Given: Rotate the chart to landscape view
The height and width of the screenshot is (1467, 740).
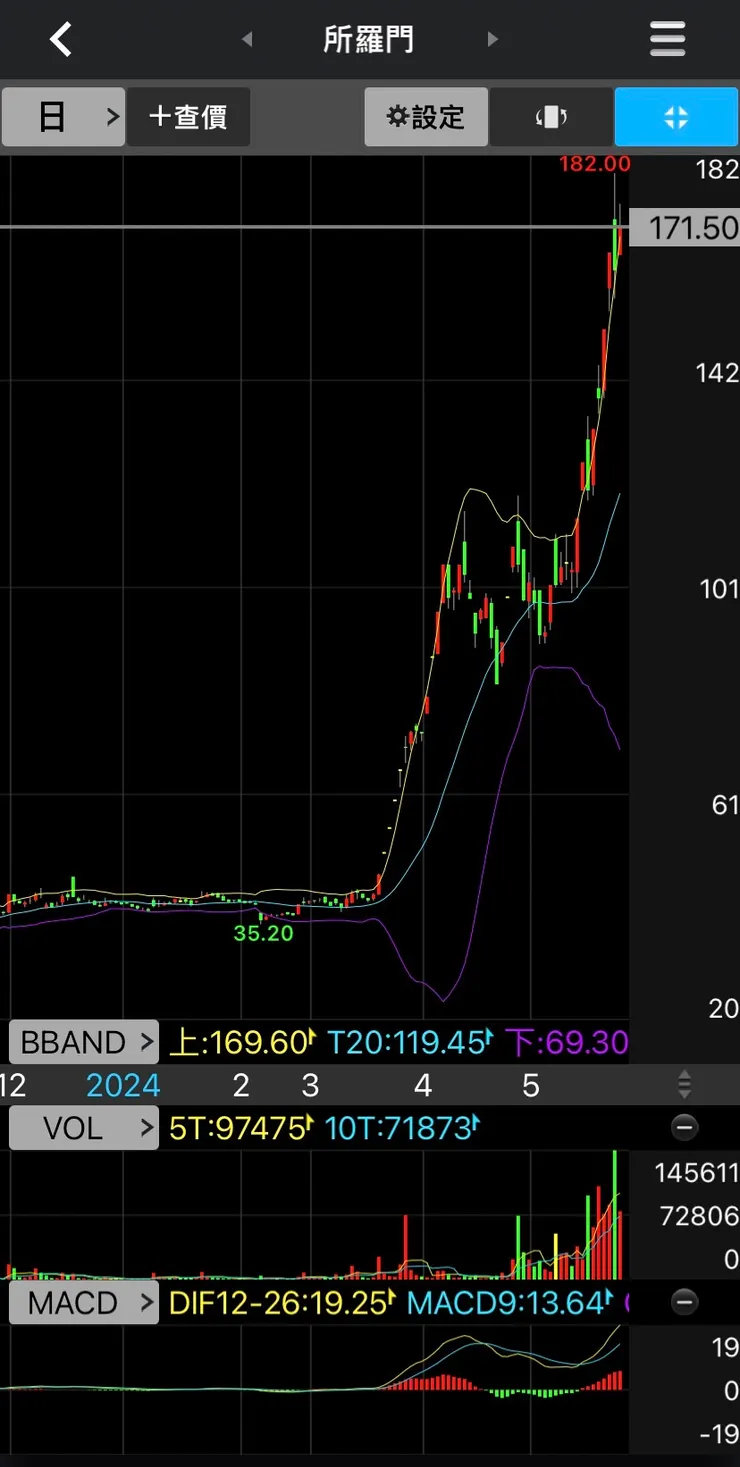Looking at the screenshot, I should pyautogui.click(x=551, y=117).
